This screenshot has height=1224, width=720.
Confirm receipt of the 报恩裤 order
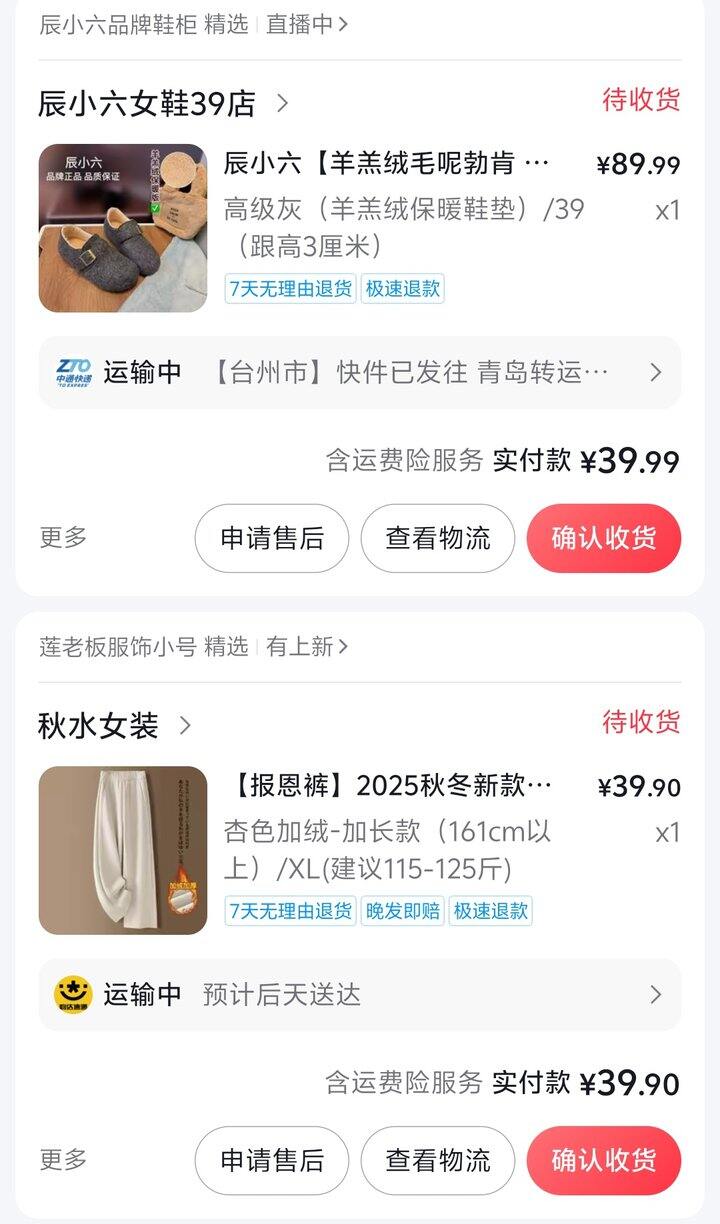click(x=604, y=1160)
